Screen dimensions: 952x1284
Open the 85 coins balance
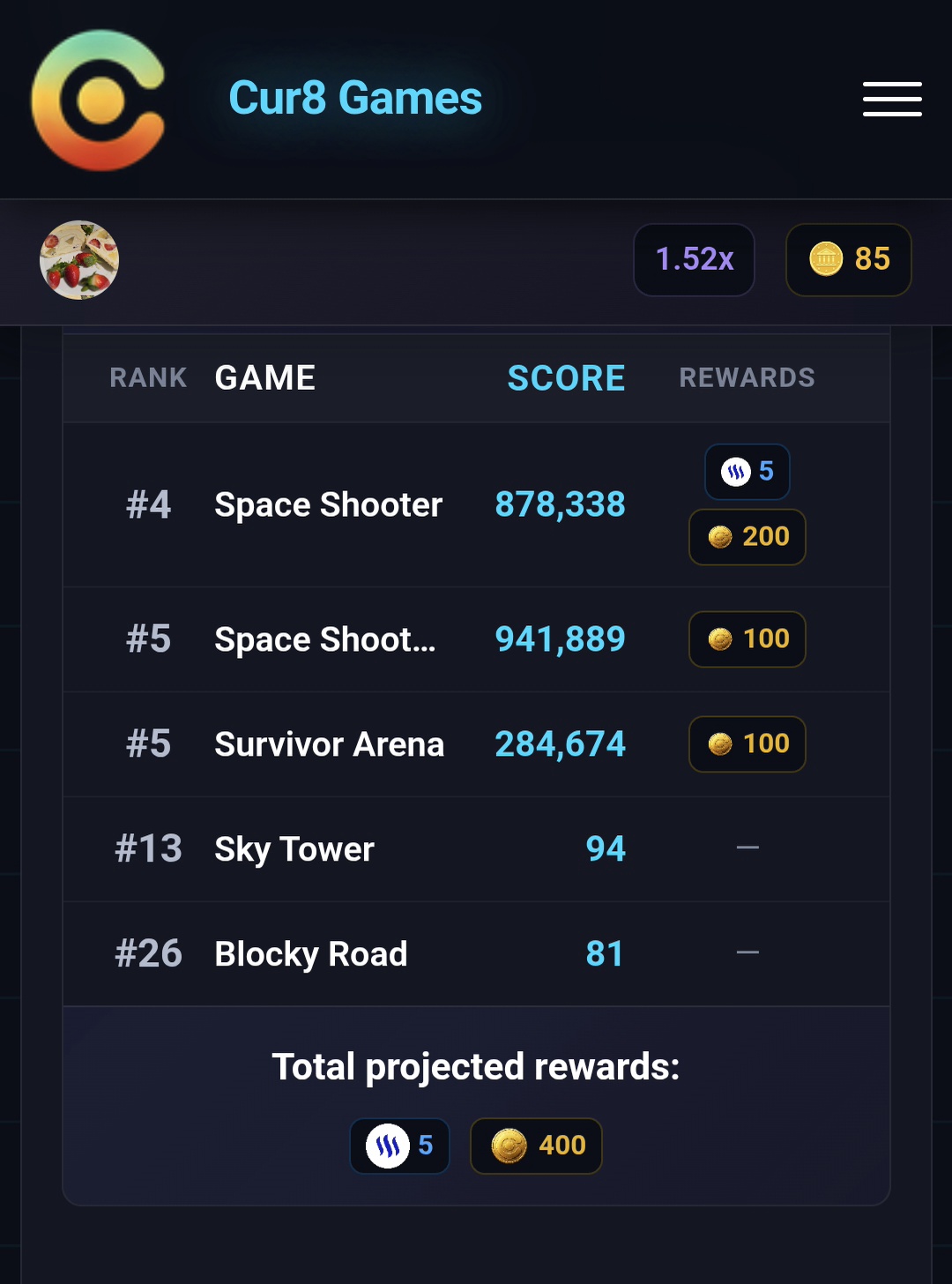[848, 259]
